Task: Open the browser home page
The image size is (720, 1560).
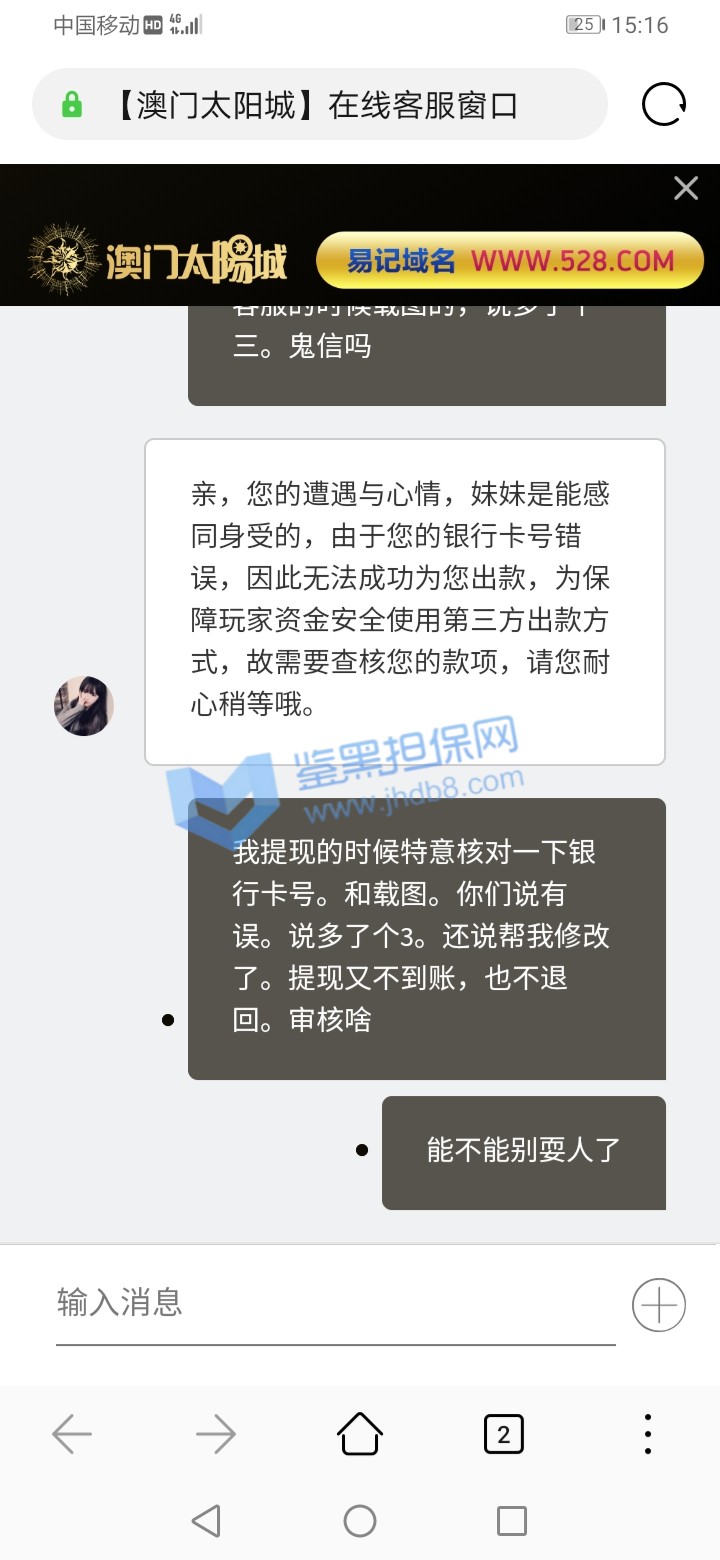Action: pyautogui.click(x=360, y=1435)
